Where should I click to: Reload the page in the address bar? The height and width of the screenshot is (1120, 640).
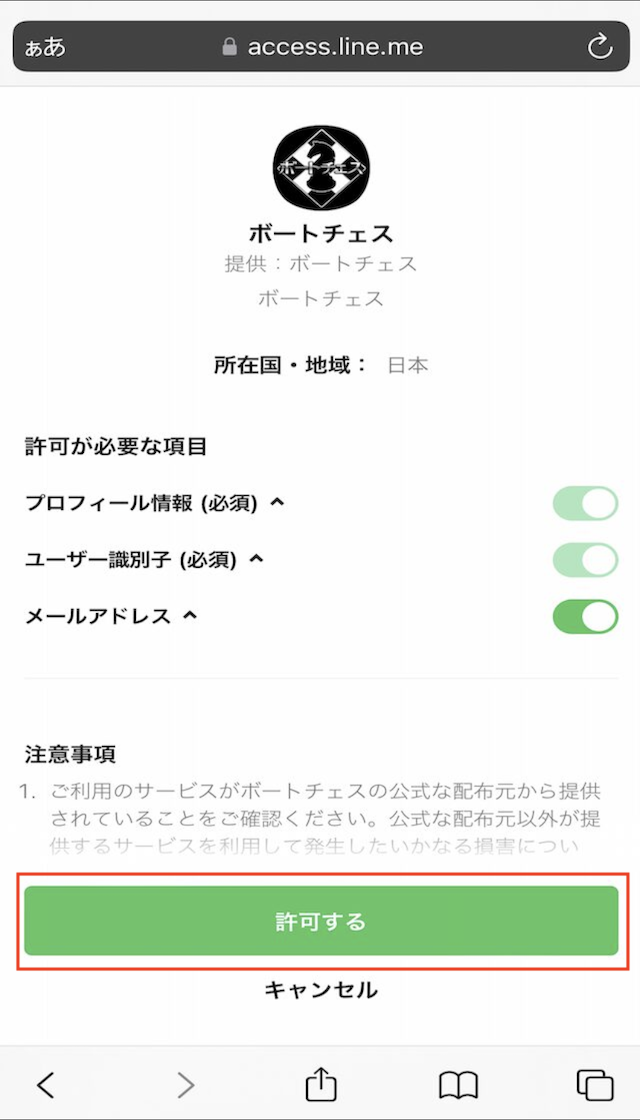click(x=599, y=46)
